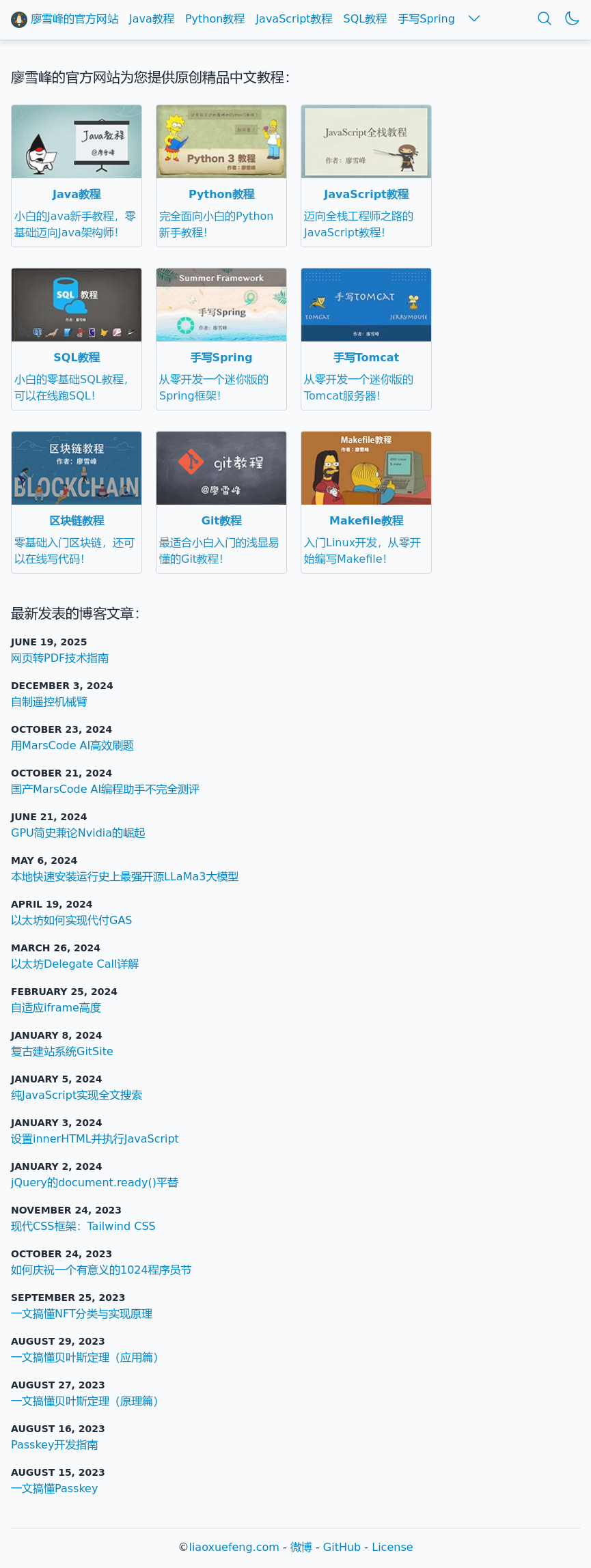The height and width of the screenshot is (1568, 591).
Task: Visit the GitHub link in the footer
Action: [x=342, y=1547]
